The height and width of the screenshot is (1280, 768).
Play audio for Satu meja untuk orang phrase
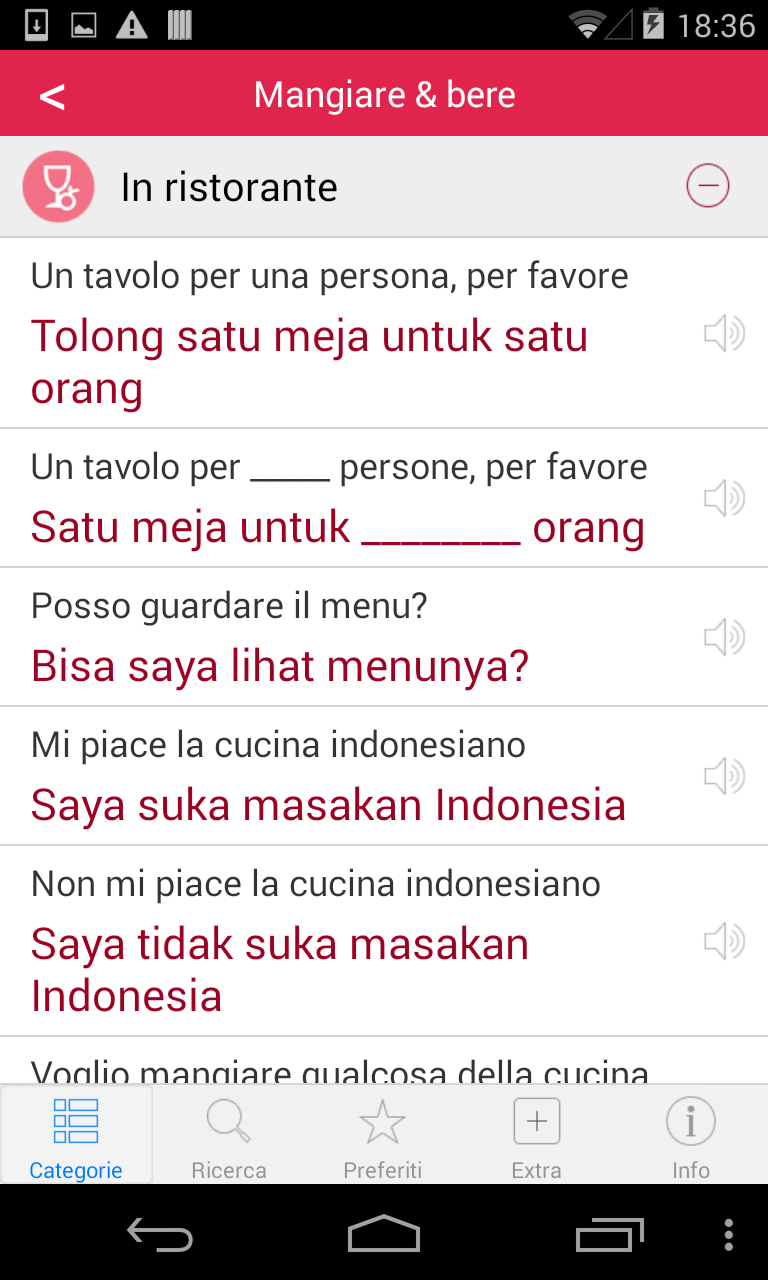(x=724, y=498)
